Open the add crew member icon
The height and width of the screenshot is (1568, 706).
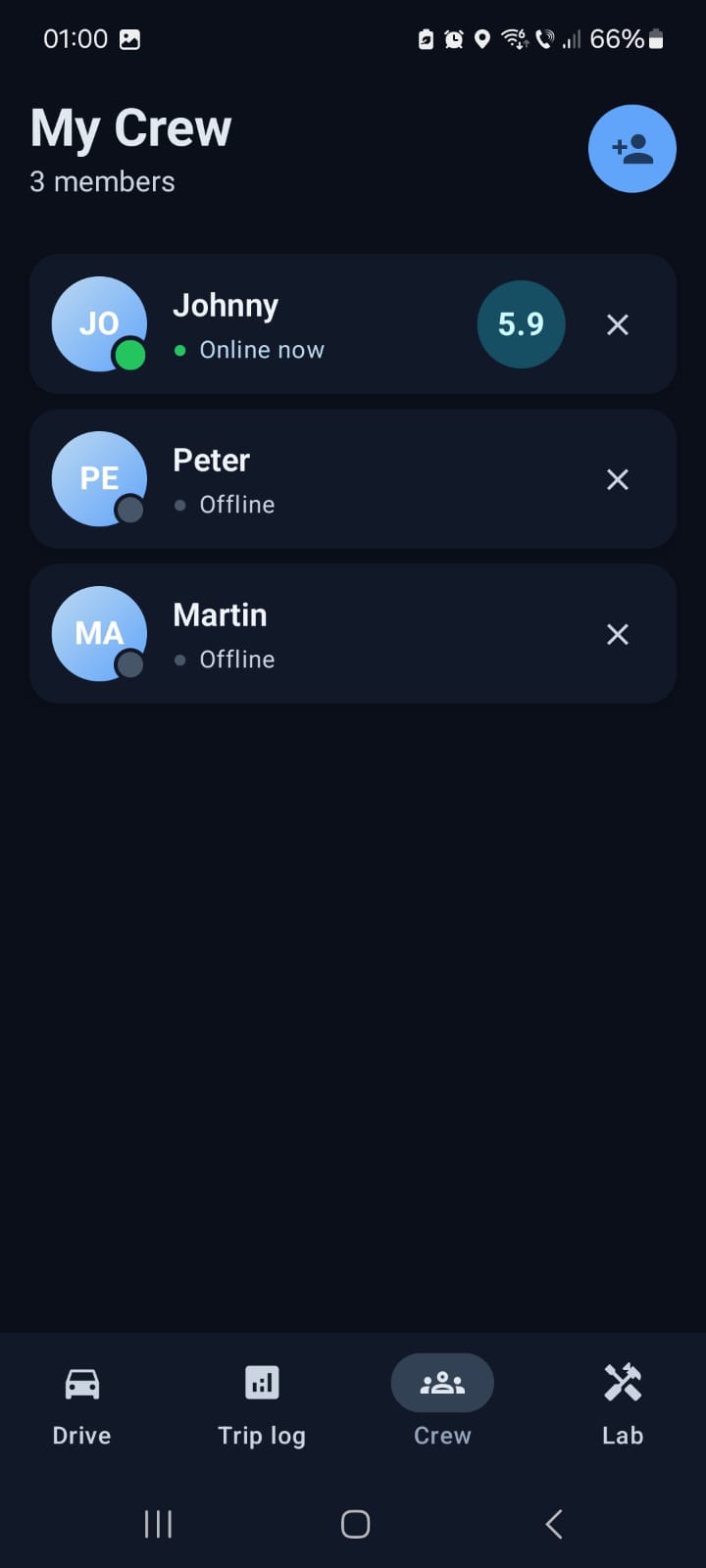[631, 148]
